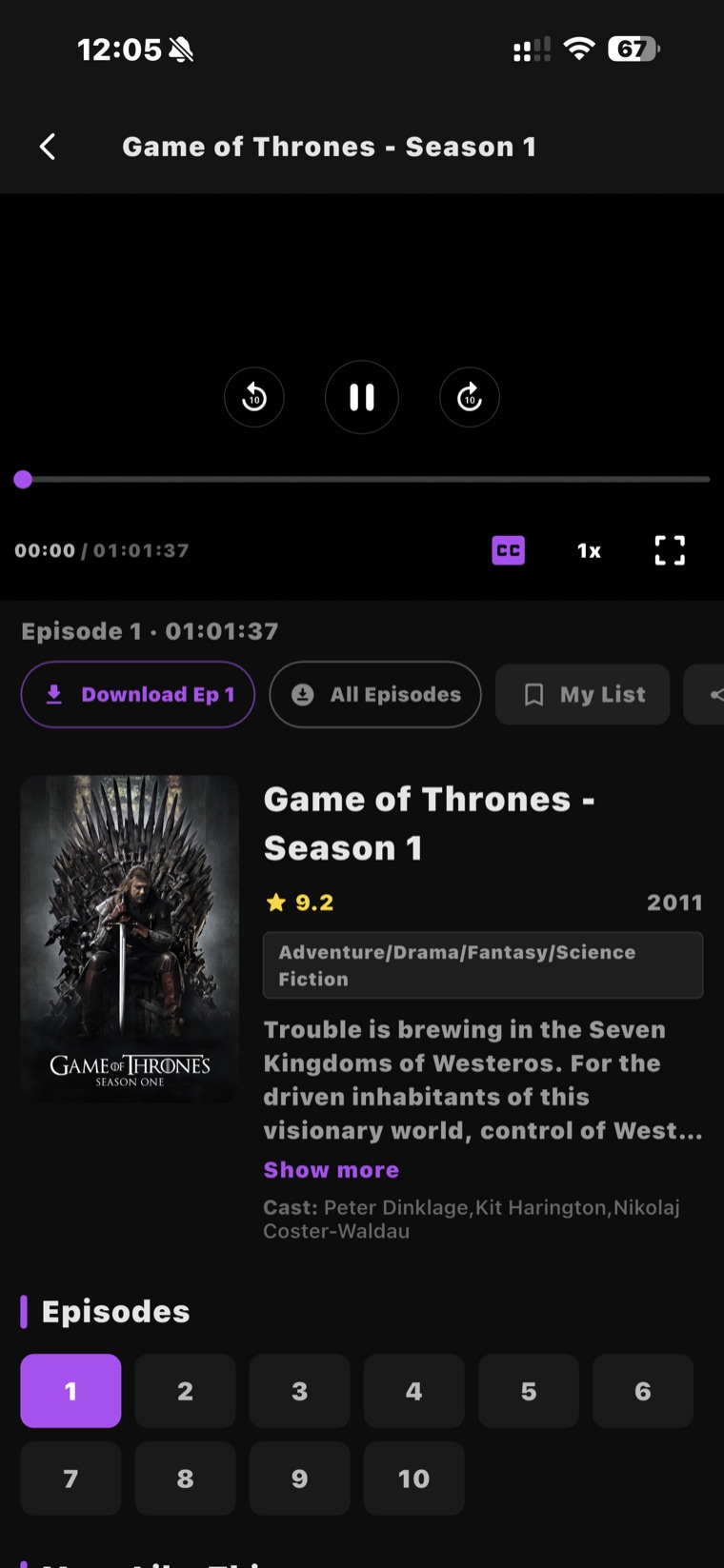Jump to episode 5

[x=528, y=1391]
